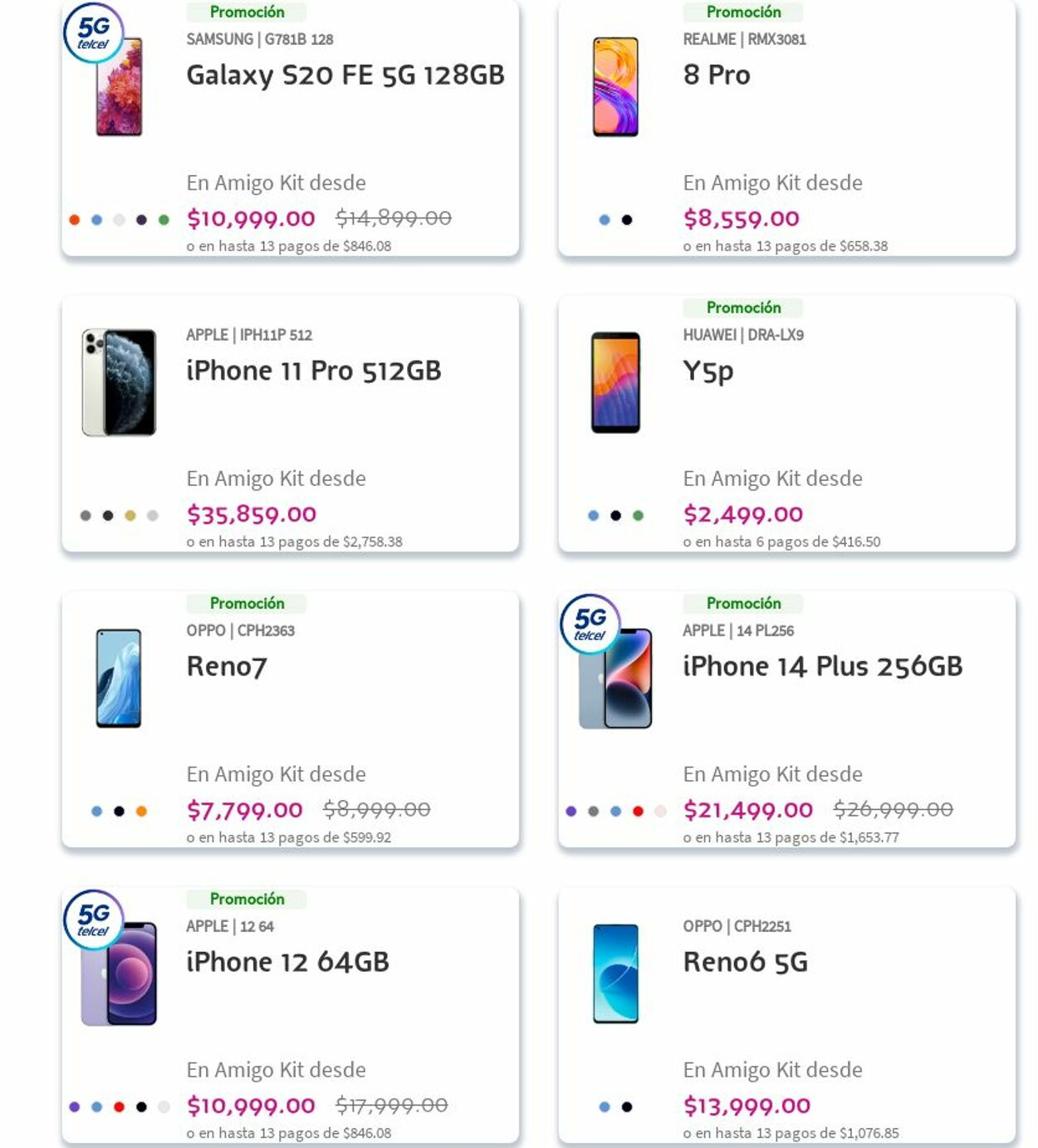Choose the orange color for Reno7
This screenshot has width=1038, height=1148.
coord(141,812)
